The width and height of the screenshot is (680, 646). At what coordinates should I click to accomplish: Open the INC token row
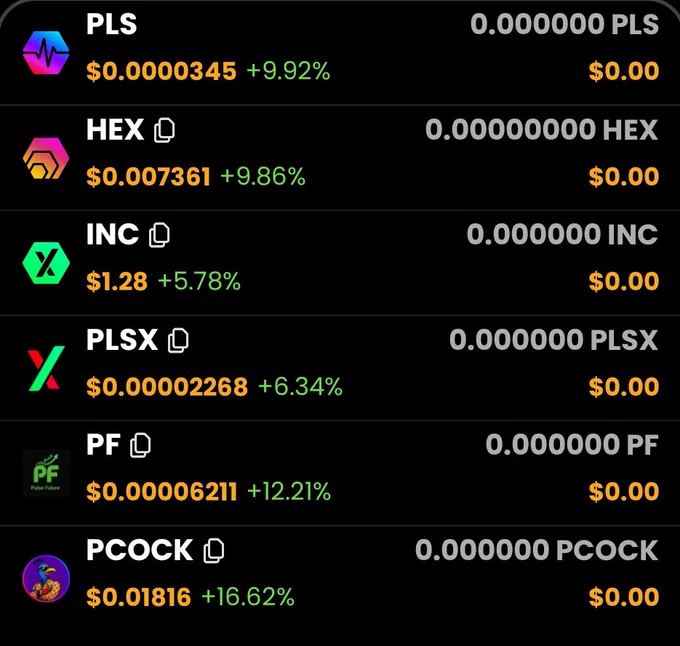click(x=340, y=263)
